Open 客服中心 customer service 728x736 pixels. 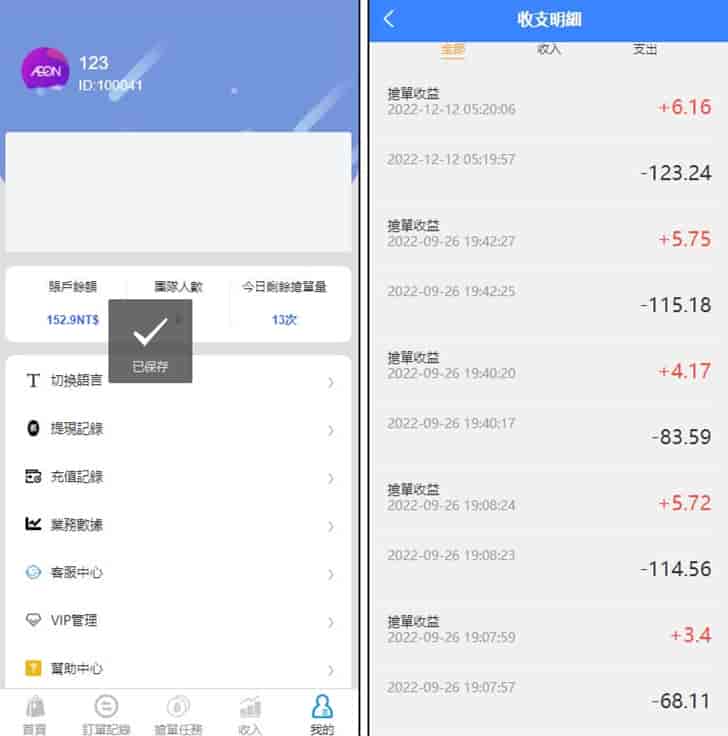179,573
